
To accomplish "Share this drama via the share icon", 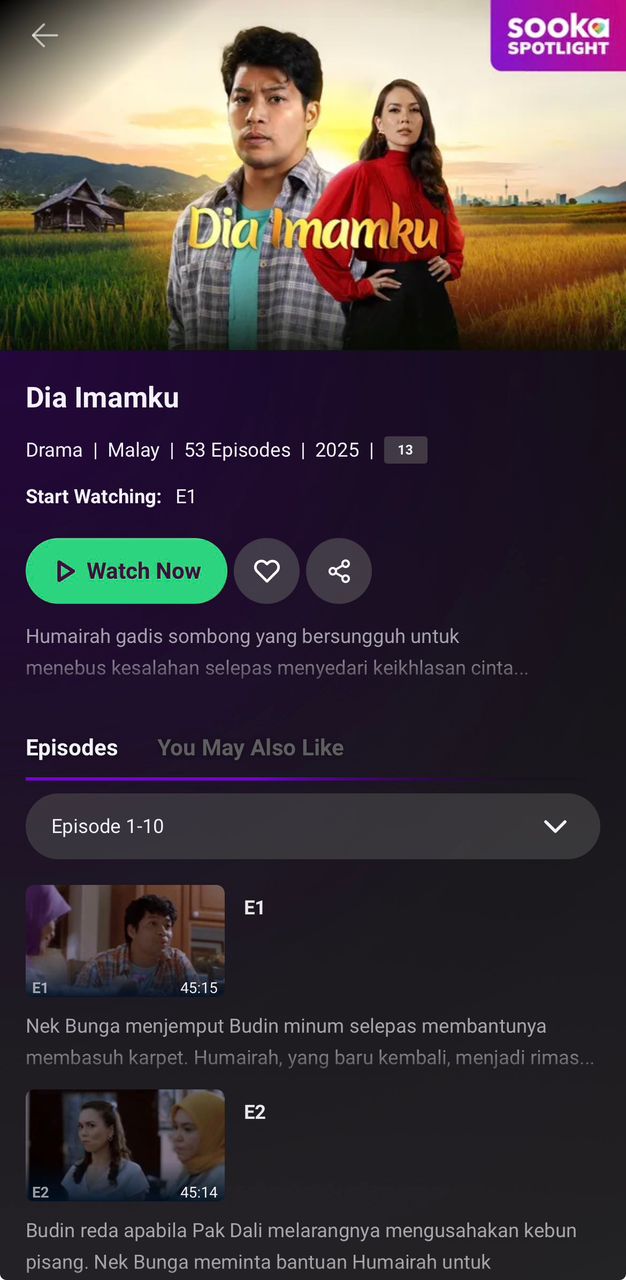I will point(339,571).
